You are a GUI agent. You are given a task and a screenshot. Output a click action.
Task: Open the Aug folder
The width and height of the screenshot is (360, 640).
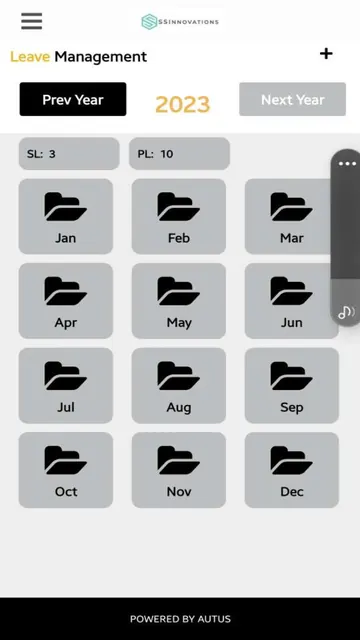179,385
